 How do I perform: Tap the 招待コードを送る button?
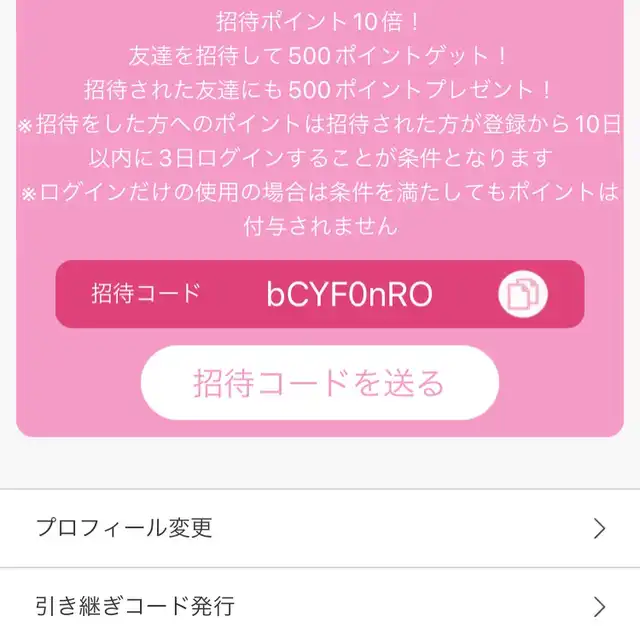pos(319,383)
